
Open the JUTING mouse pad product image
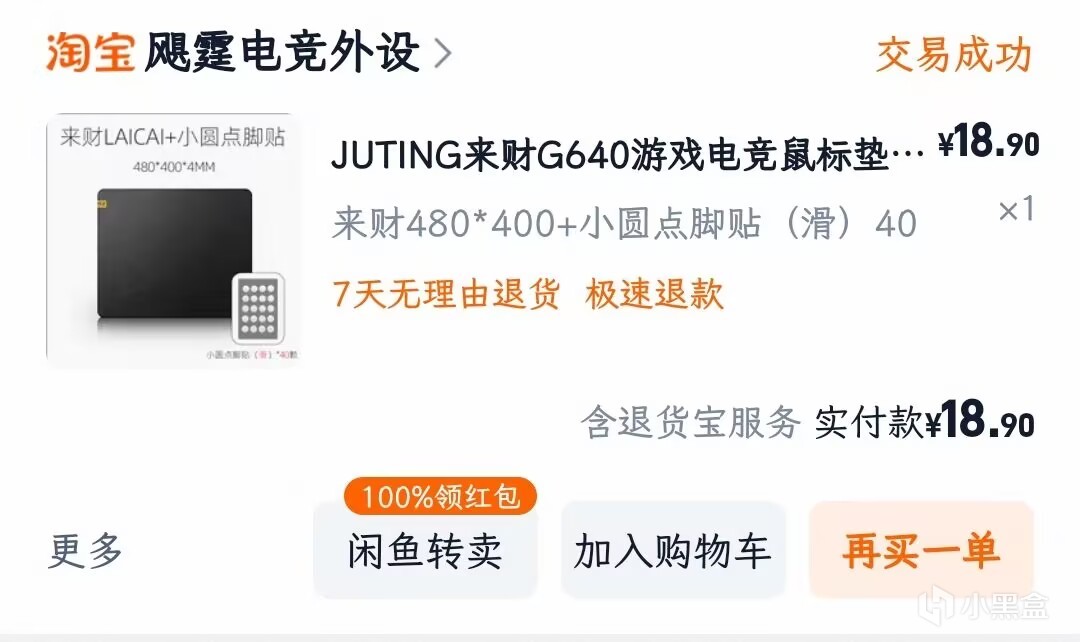[174, 240]
